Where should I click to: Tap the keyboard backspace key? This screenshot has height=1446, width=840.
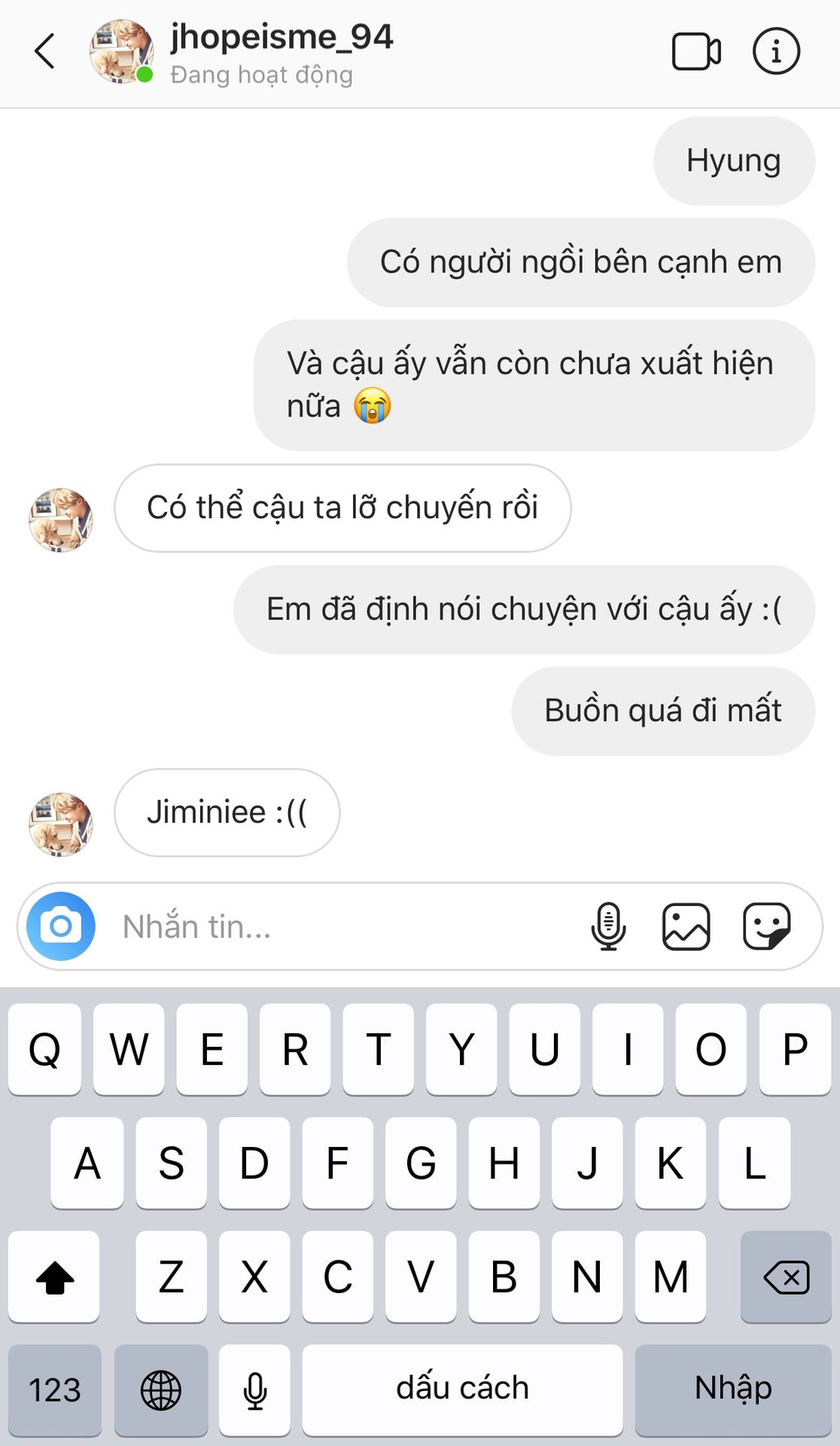(786, 1277)
